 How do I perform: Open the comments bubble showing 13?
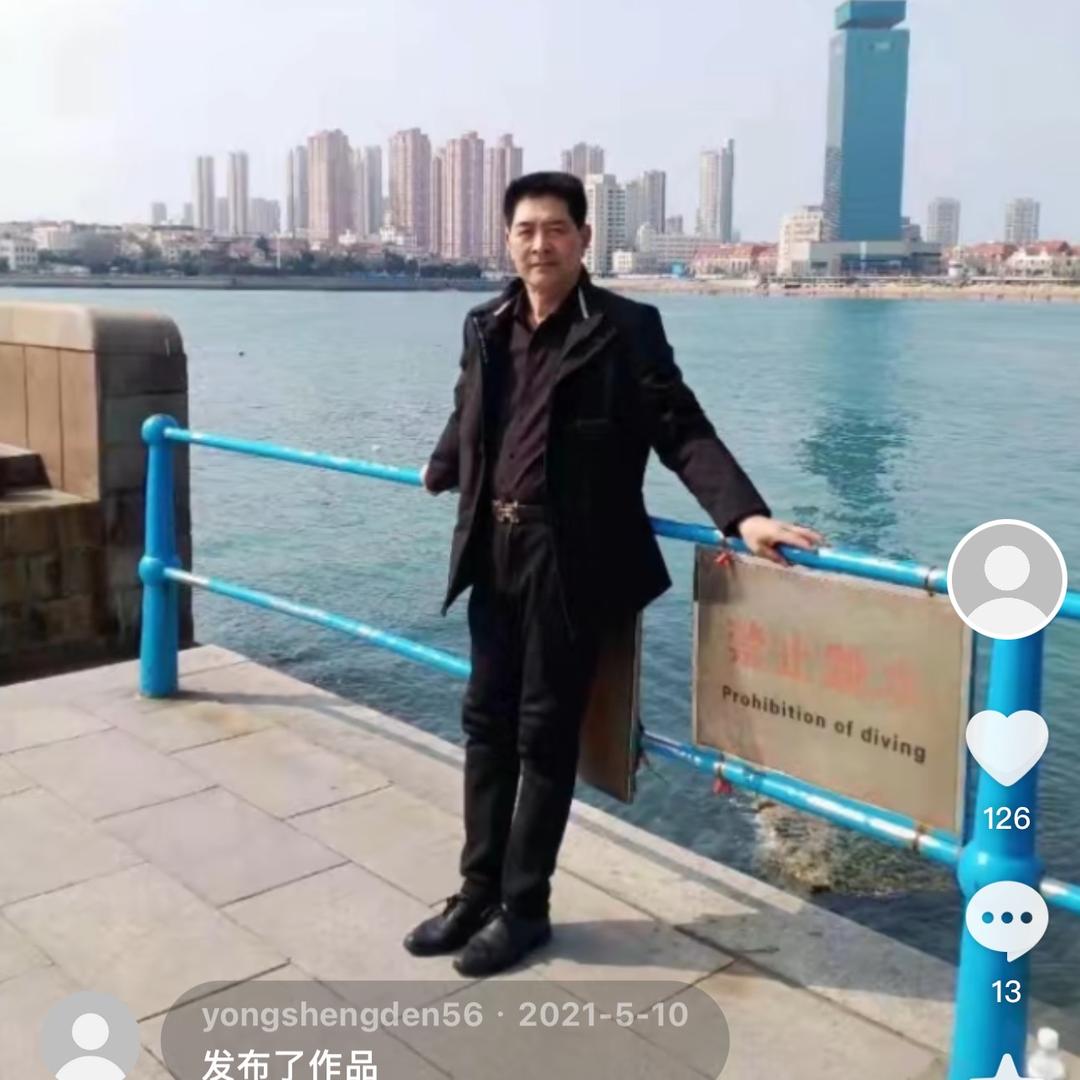pos(1006,918)
